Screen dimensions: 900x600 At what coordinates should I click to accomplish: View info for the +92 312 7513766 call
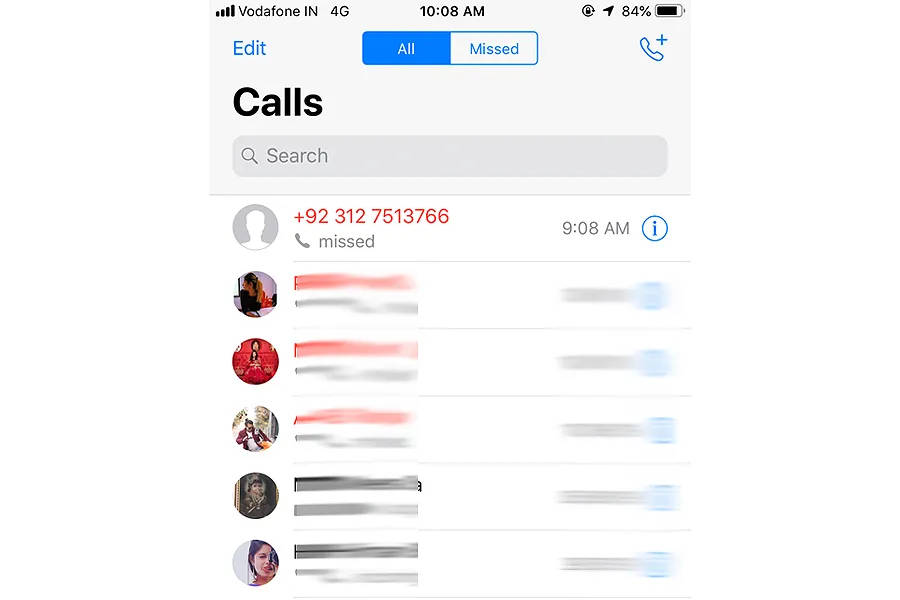click(654, 228)
